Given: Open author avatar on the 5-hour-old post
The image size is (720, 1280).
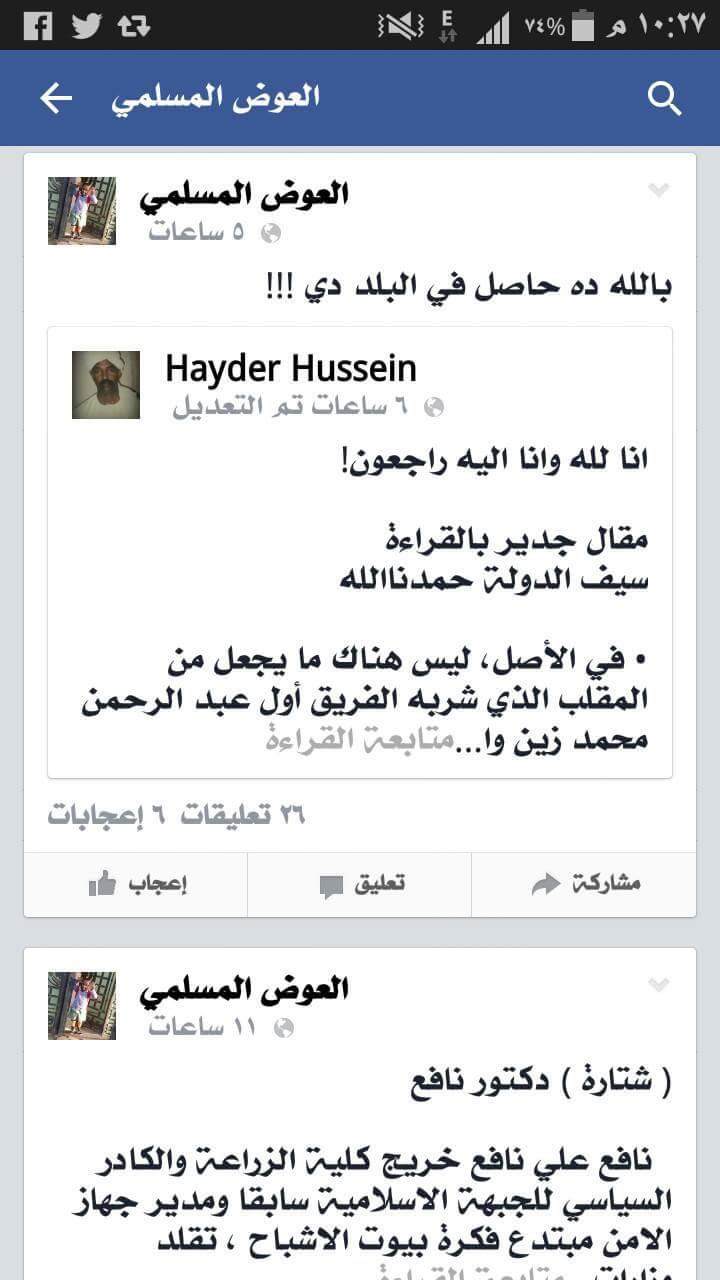Looking at the screenshot, I should coord(82,211).
